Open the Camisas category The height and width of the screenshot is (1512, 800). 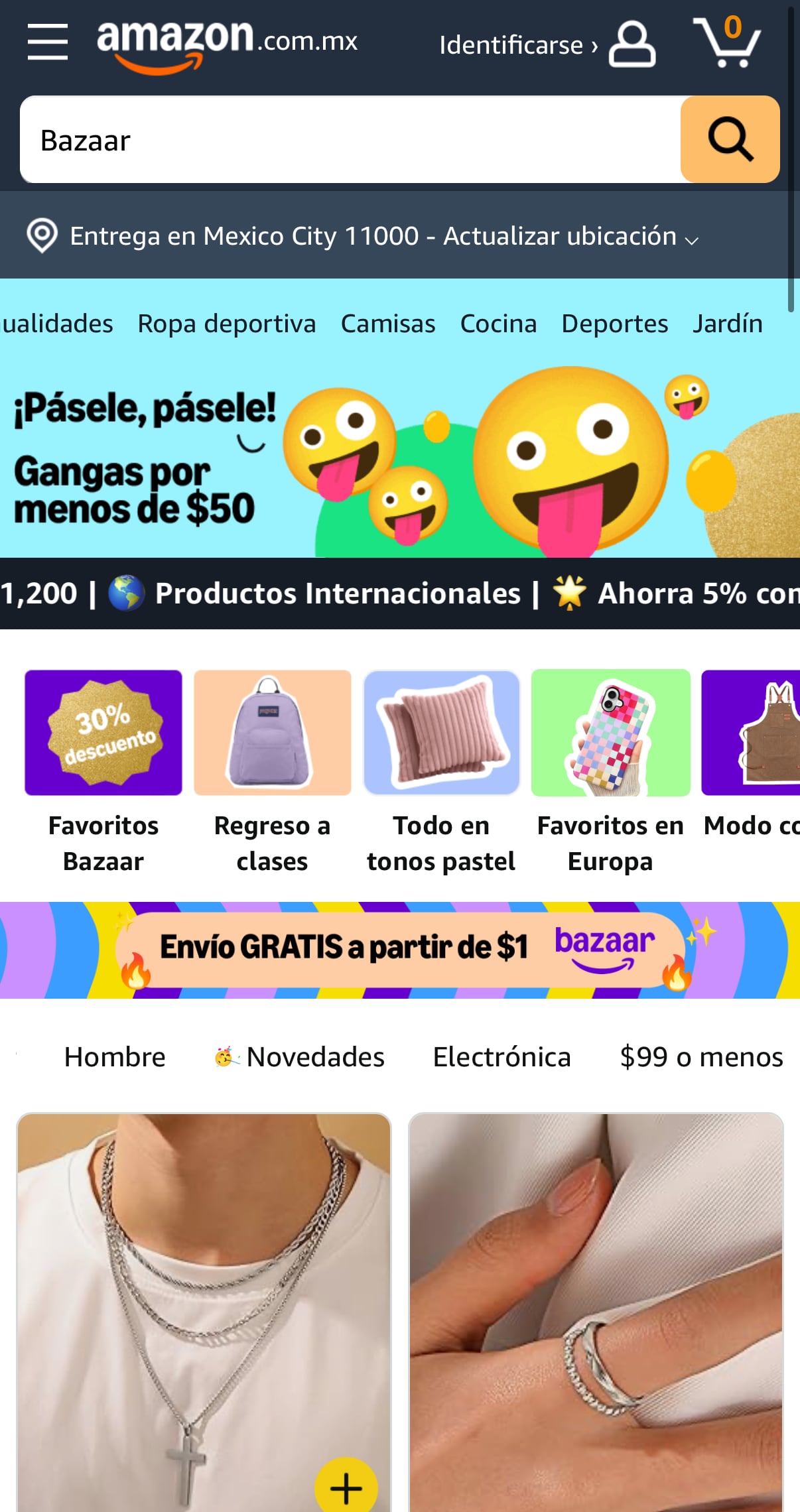click(x=388, y=324)
